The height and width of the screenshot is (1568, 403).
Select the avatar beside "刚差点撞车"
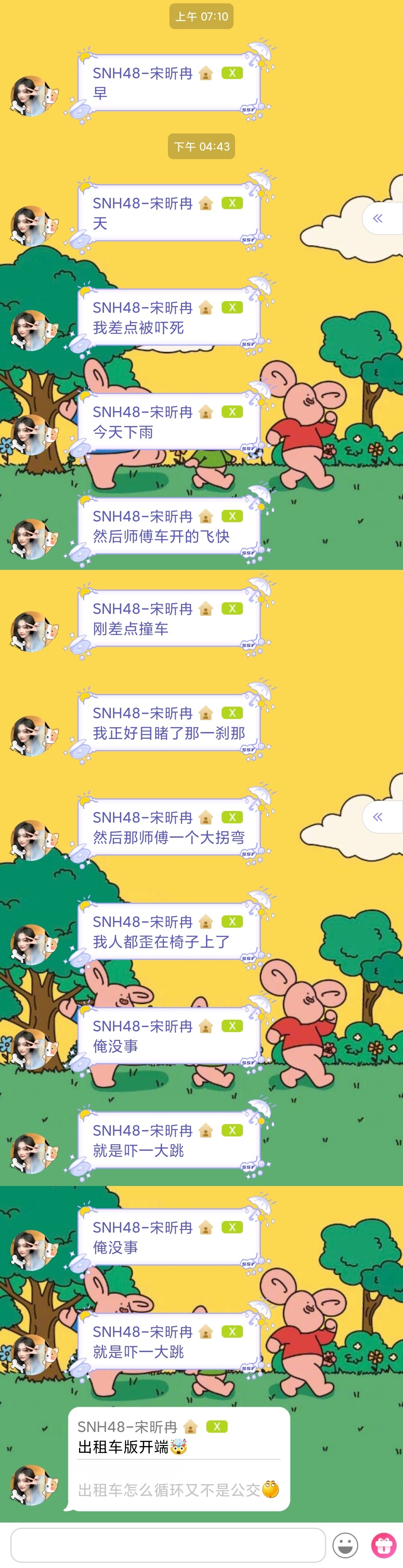coord(30,631)
